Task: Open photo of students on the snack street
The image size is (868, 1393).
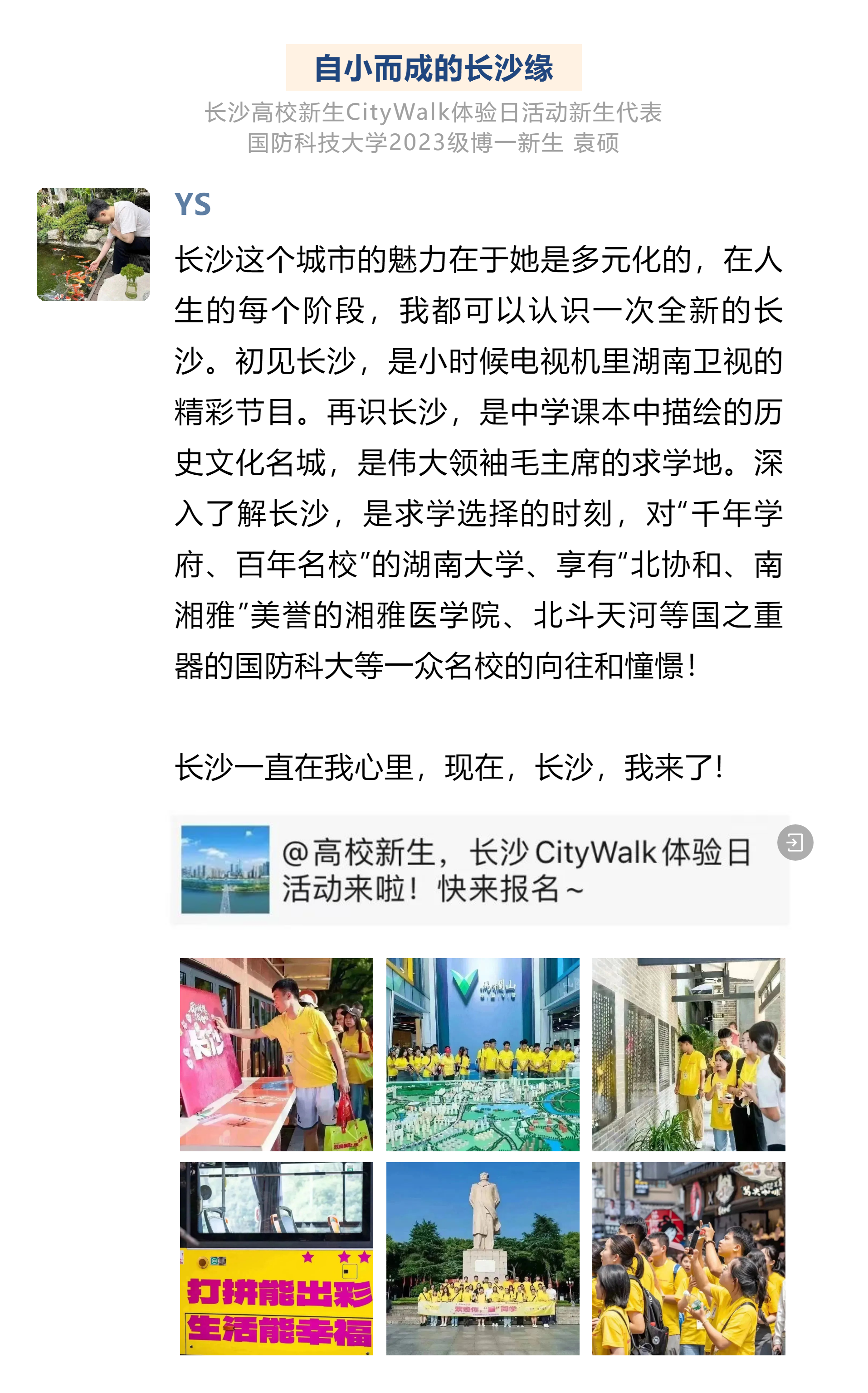Action: (688, 1258)
